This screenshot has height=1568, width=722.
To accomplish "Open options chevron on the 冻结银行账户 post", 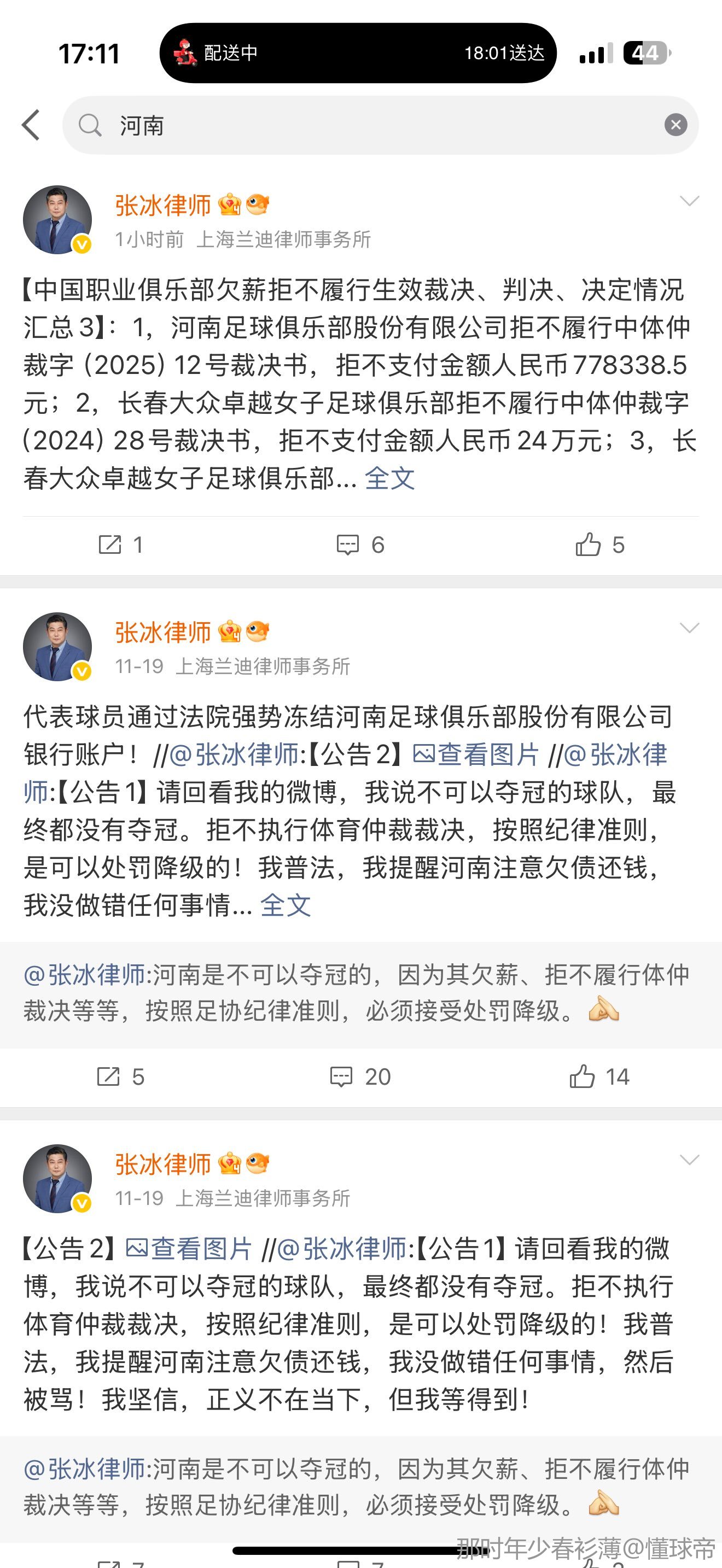I will 689,628.
